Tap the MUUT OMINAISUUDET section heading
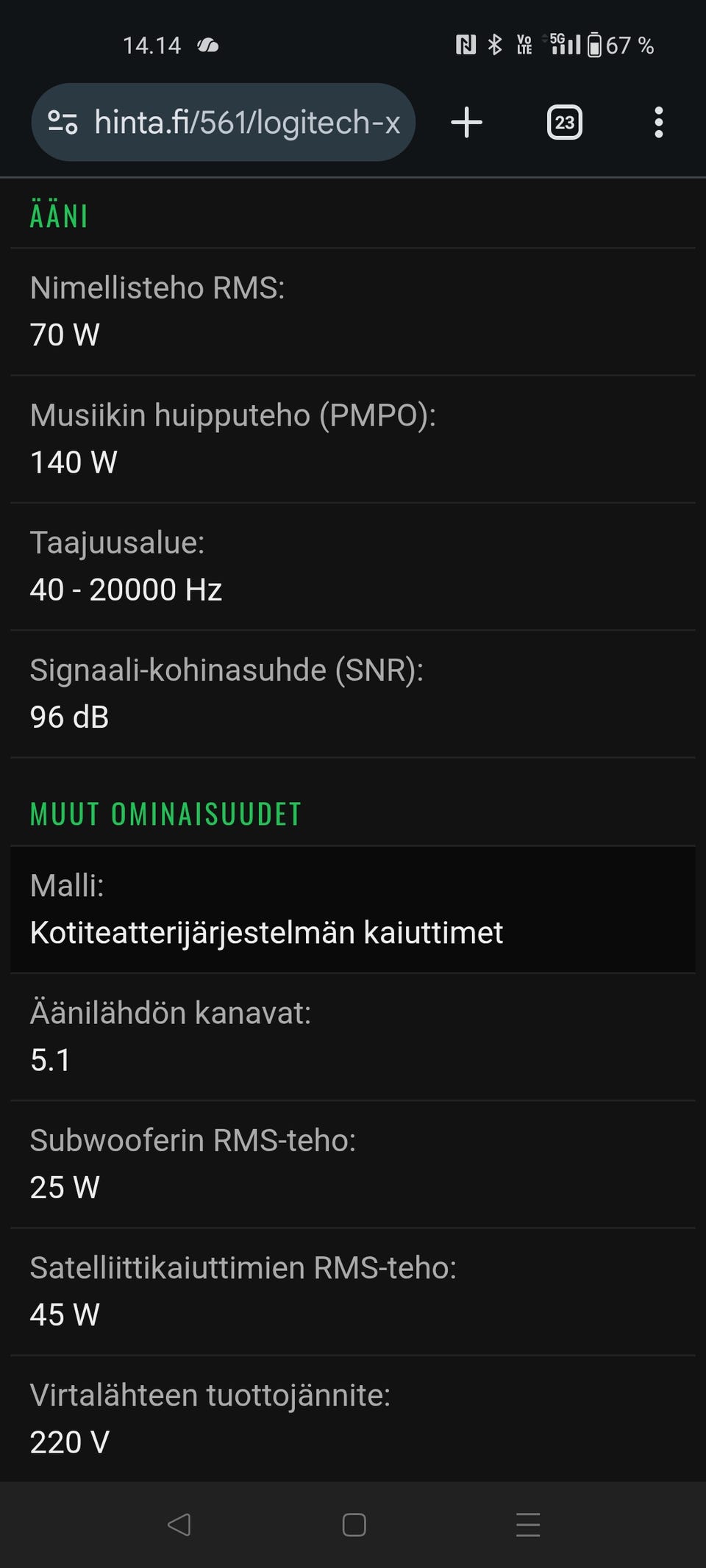The height and width of the screenshot is (1568, 706). [163, 814]
